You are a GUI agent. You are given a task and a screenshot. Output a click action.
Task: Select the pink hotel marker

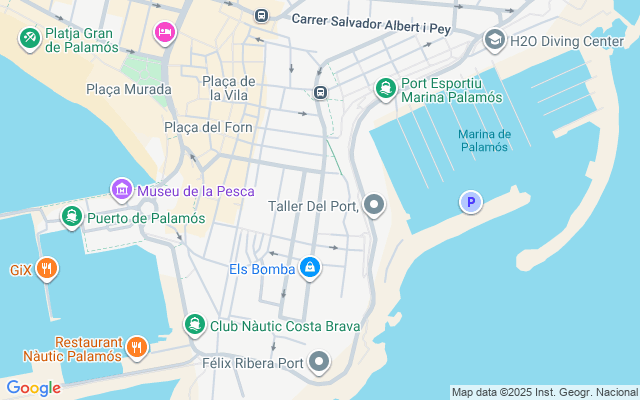(165, 33)
